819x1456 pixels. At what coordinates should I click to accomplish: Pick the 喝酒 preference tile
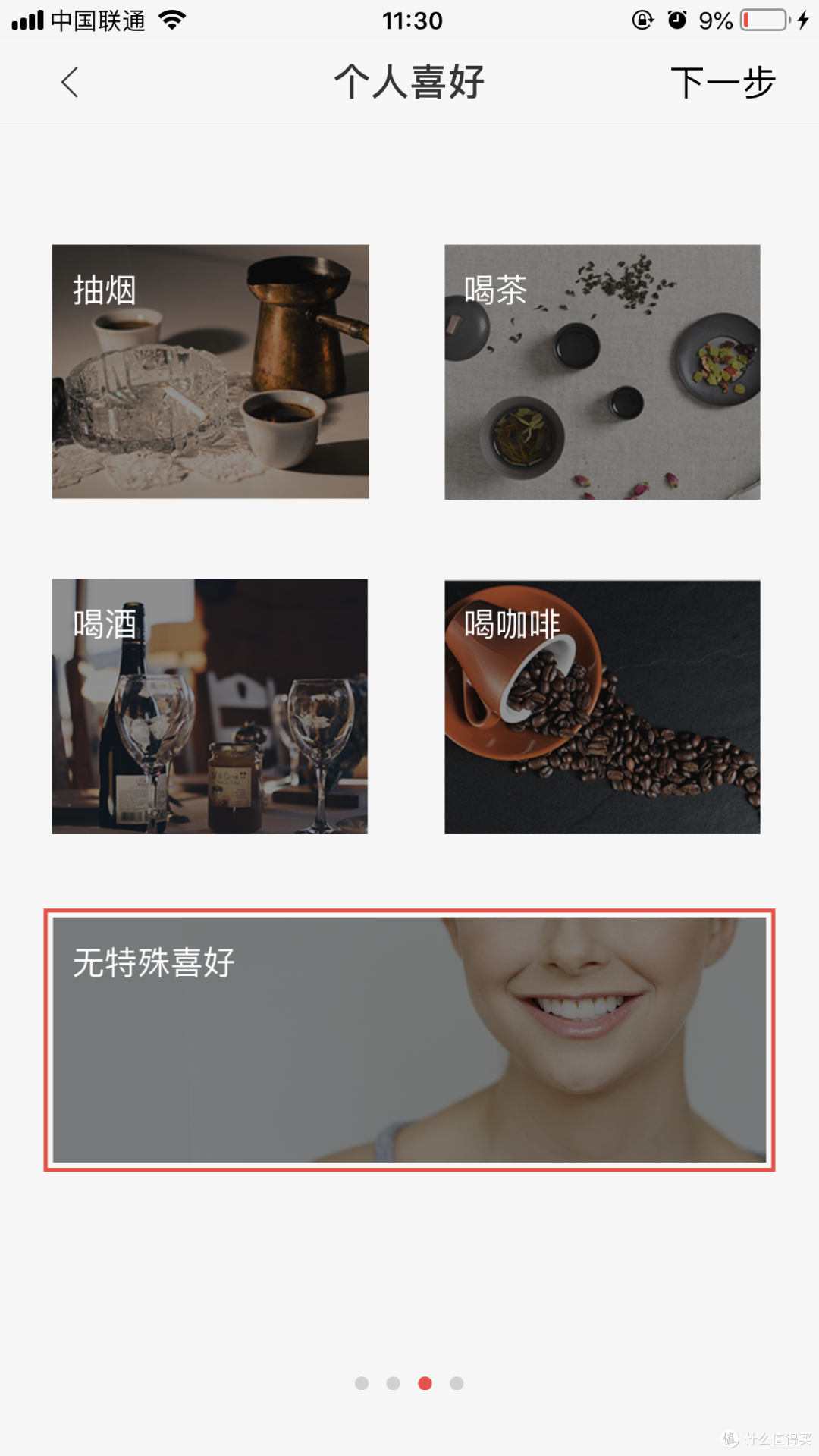[x=210, y=706]
